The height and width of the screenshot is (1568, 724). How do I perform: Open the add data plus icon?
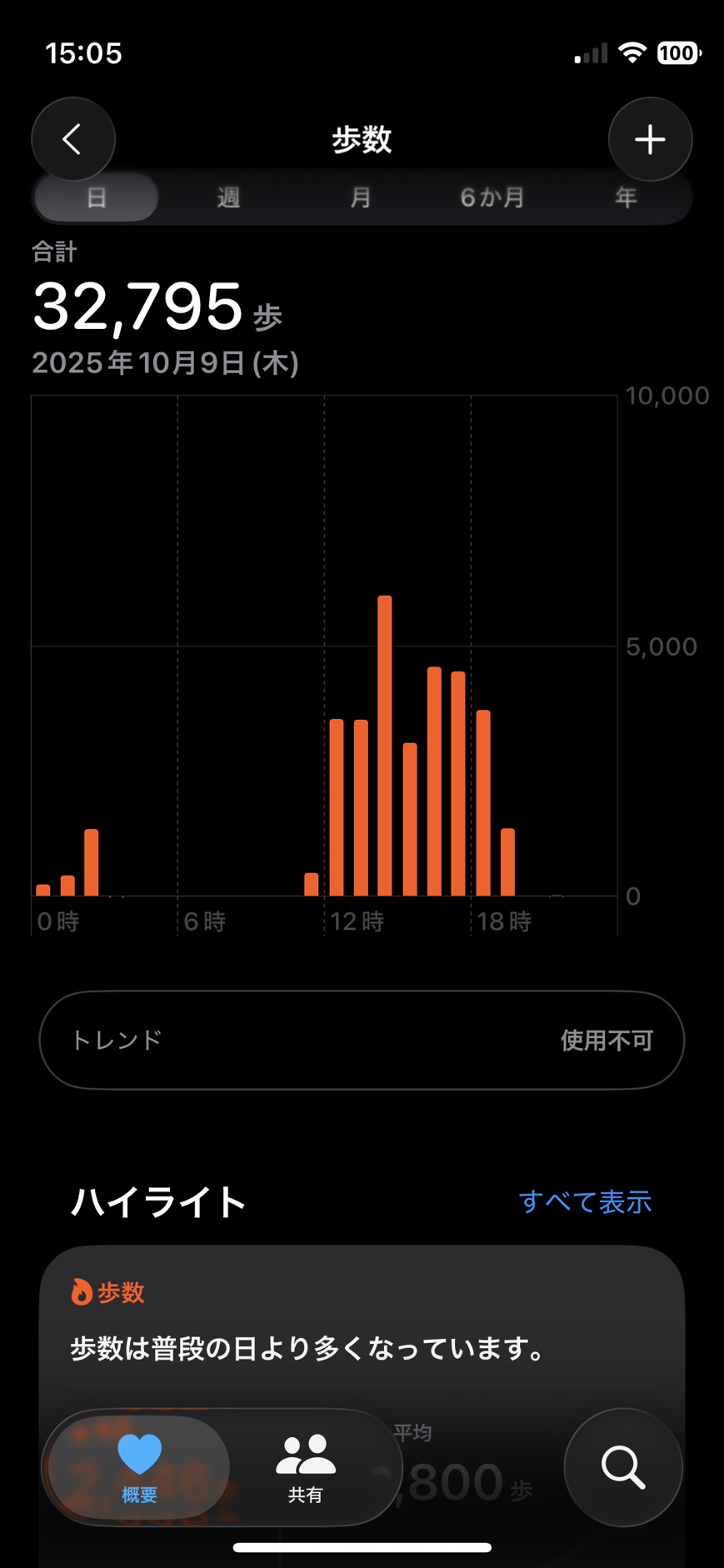point(650,139)
